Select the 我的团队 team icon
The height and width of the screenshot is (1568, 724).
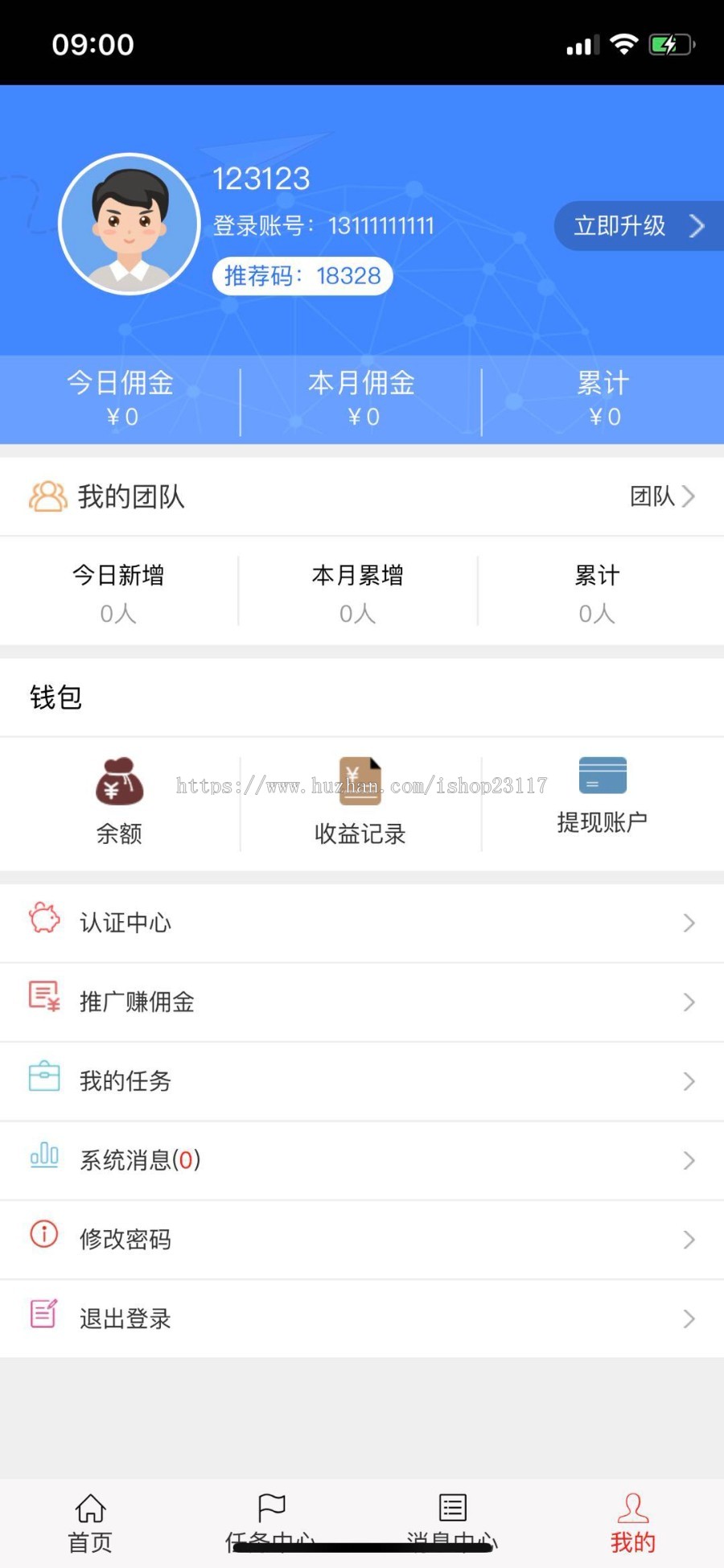tap(47, 496)
